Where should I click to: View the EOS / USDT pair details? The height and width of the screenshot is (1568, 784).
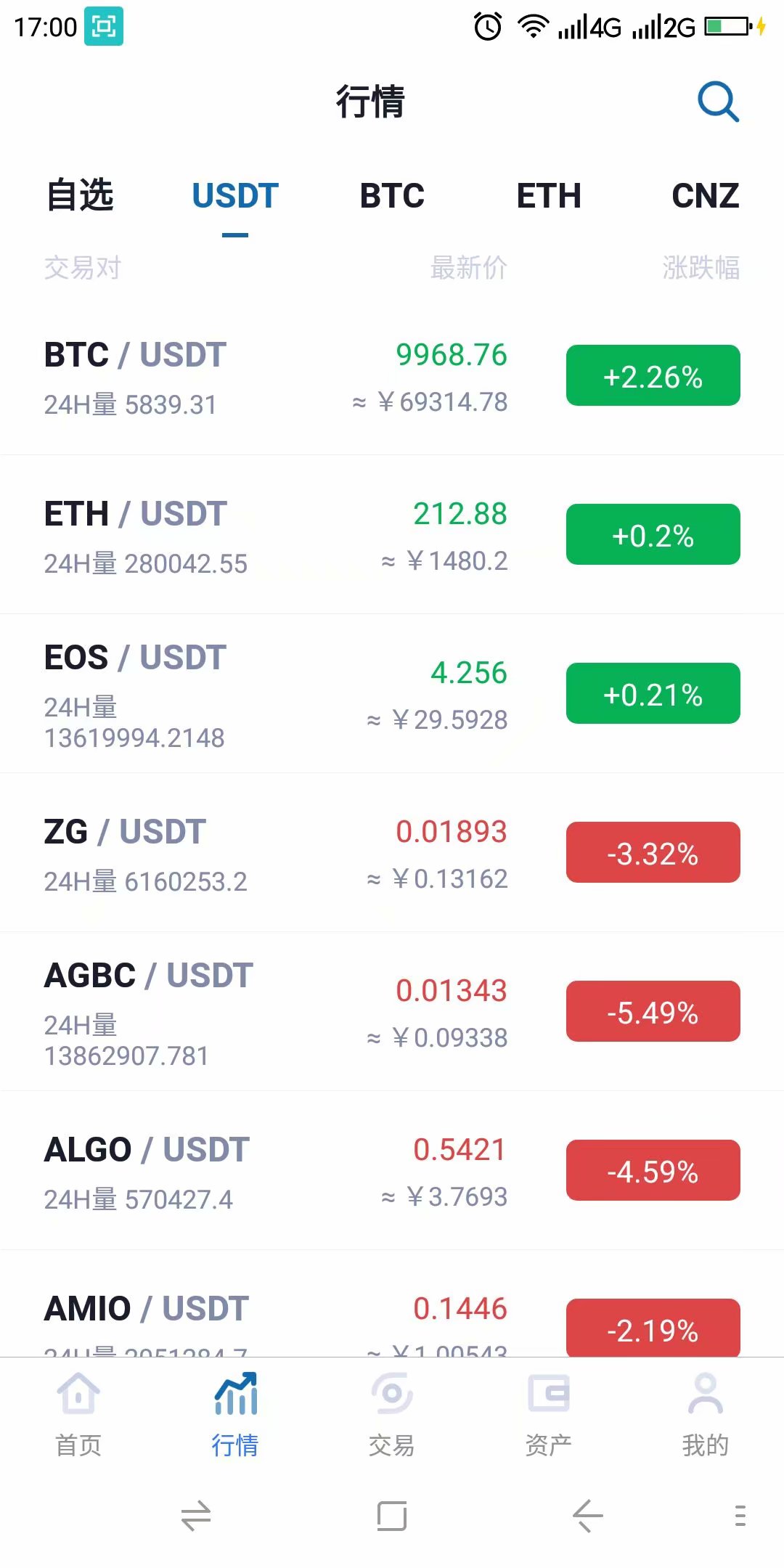135,658
